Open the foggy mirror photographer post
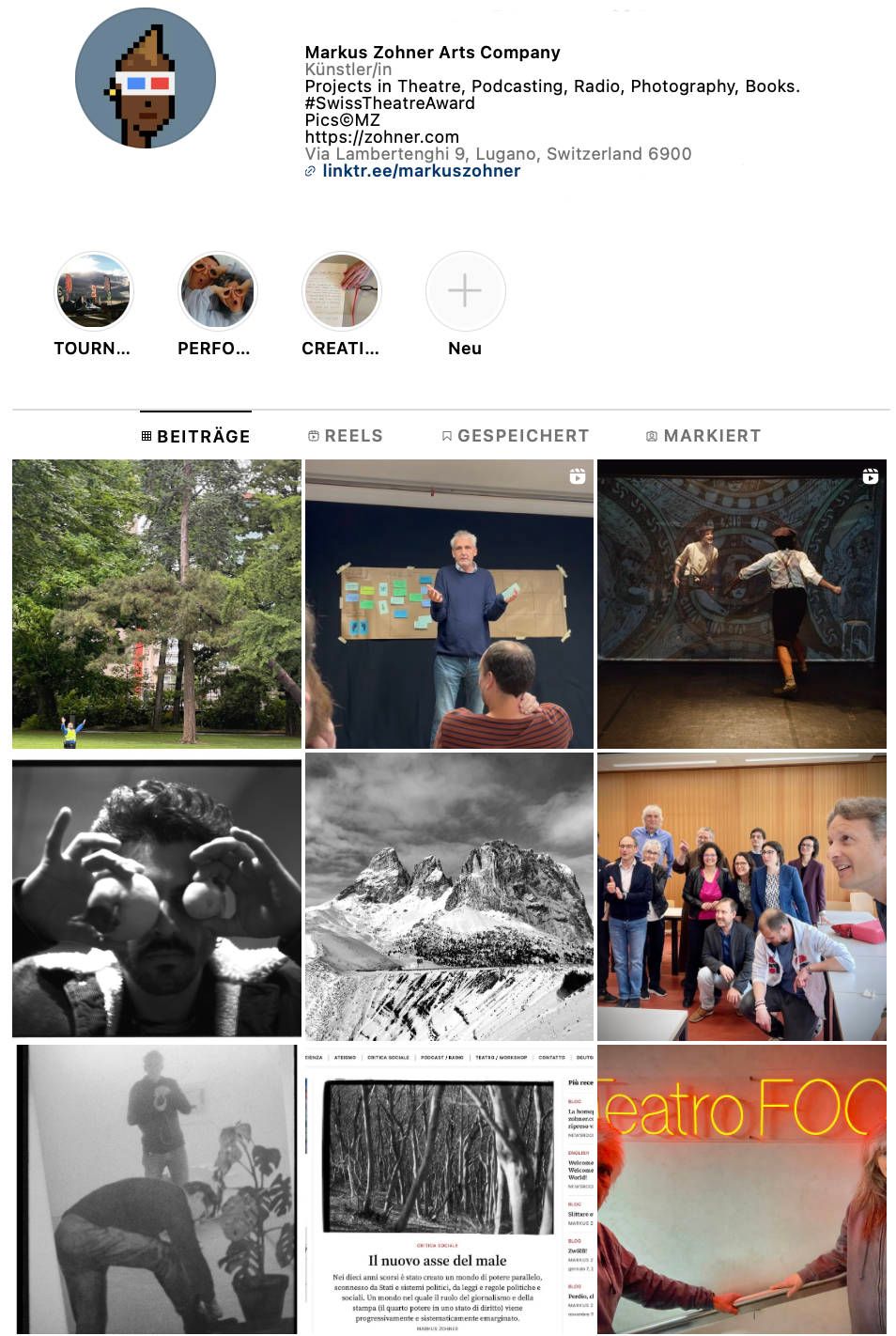This screenshot has width=896, height=1336. (x=157, y=1188)
